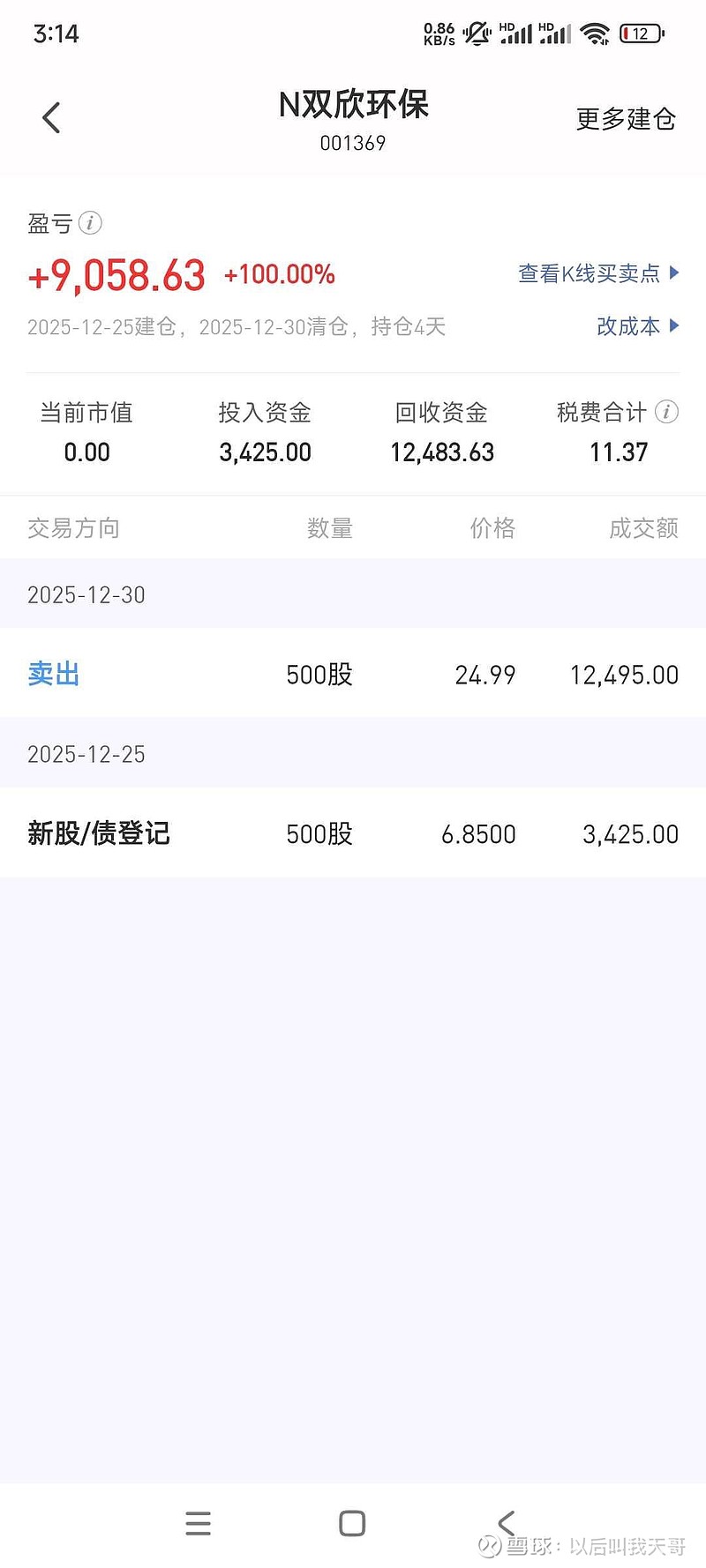Tap the Android back navigation icon

[506, 1523]
